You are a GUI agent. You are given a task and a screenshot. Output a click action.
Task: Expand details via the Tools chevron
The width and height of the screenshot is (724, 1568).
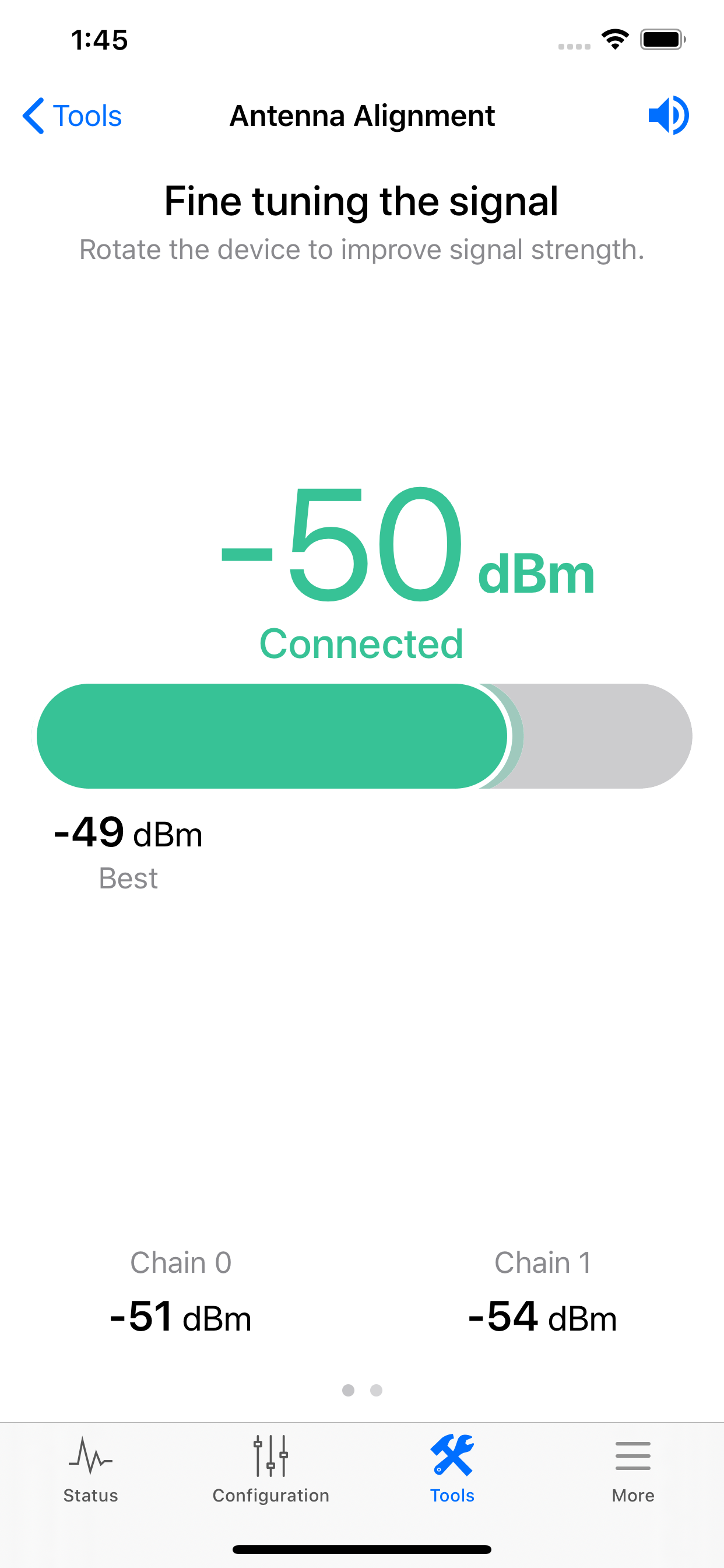coord(33,115)
